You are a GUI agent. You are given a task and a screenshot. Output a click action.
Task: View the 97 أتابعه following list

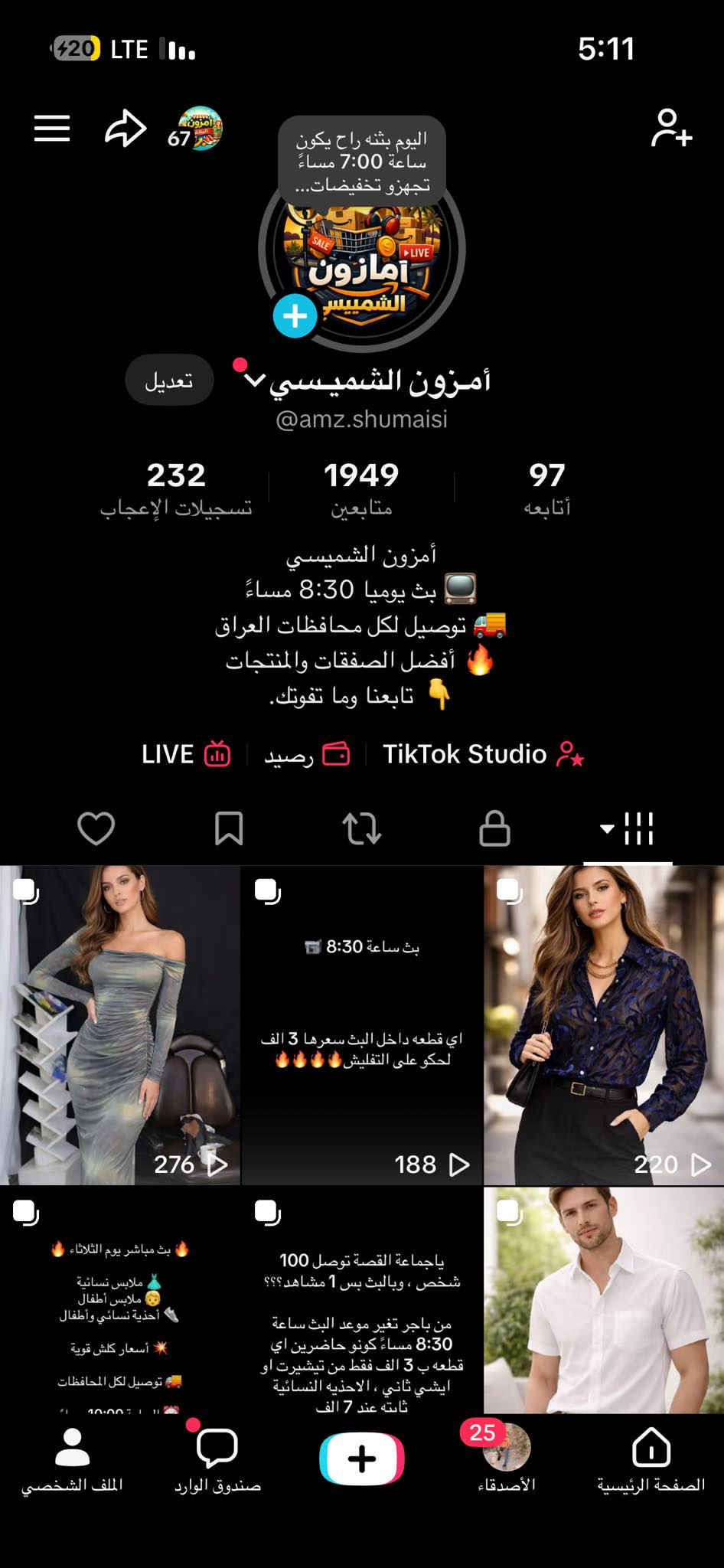point(546,488)
